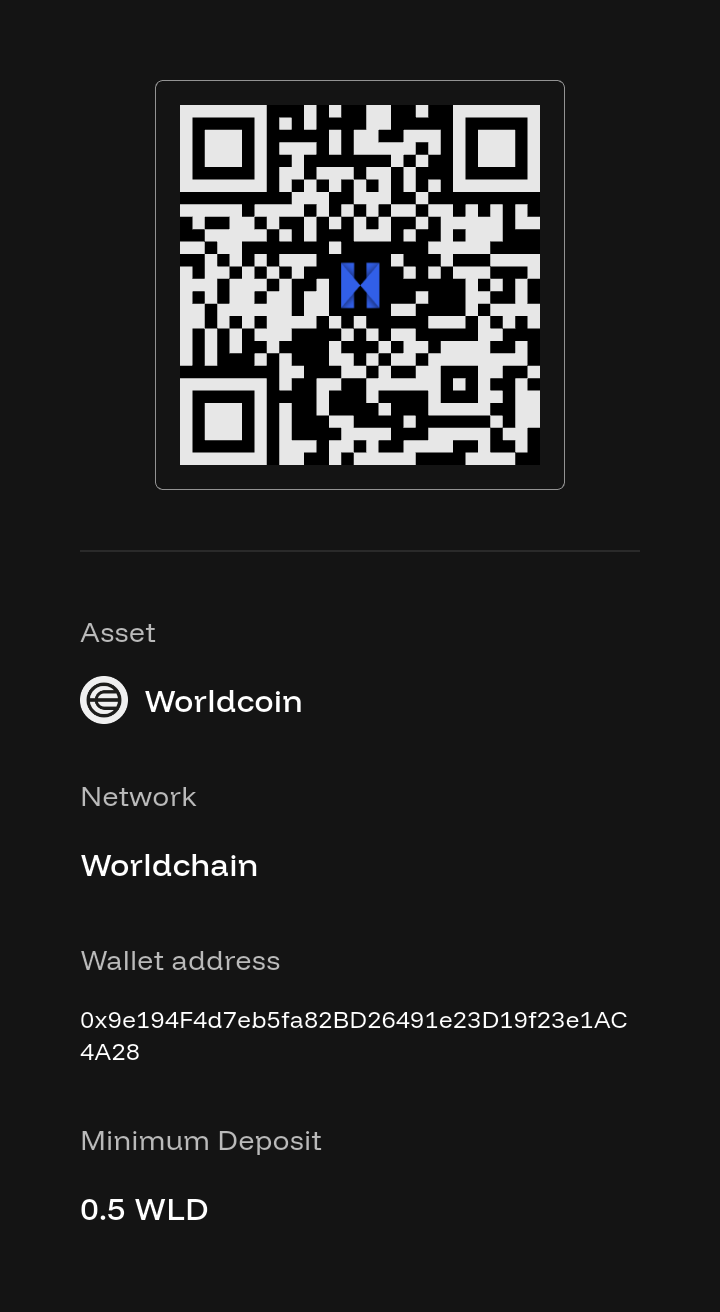The height and width of the screenshot is (1312, 720).
Task: Click the rounded QR code frame border
Action: pyautogui.click(x=360, y=82)
